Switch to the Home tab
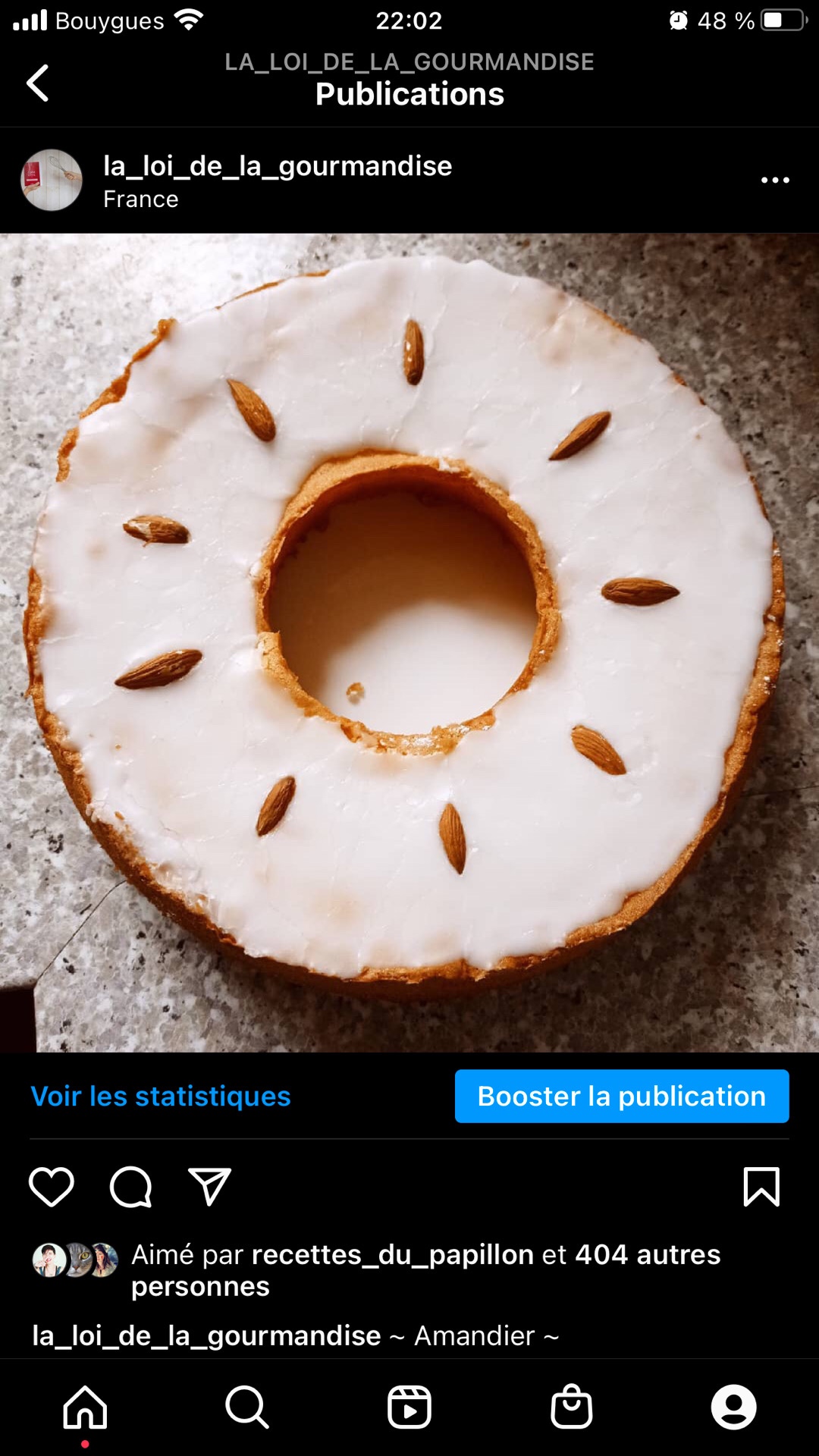The width and height of the screenshot is (819, 1456). click(x=85, y=1407)
